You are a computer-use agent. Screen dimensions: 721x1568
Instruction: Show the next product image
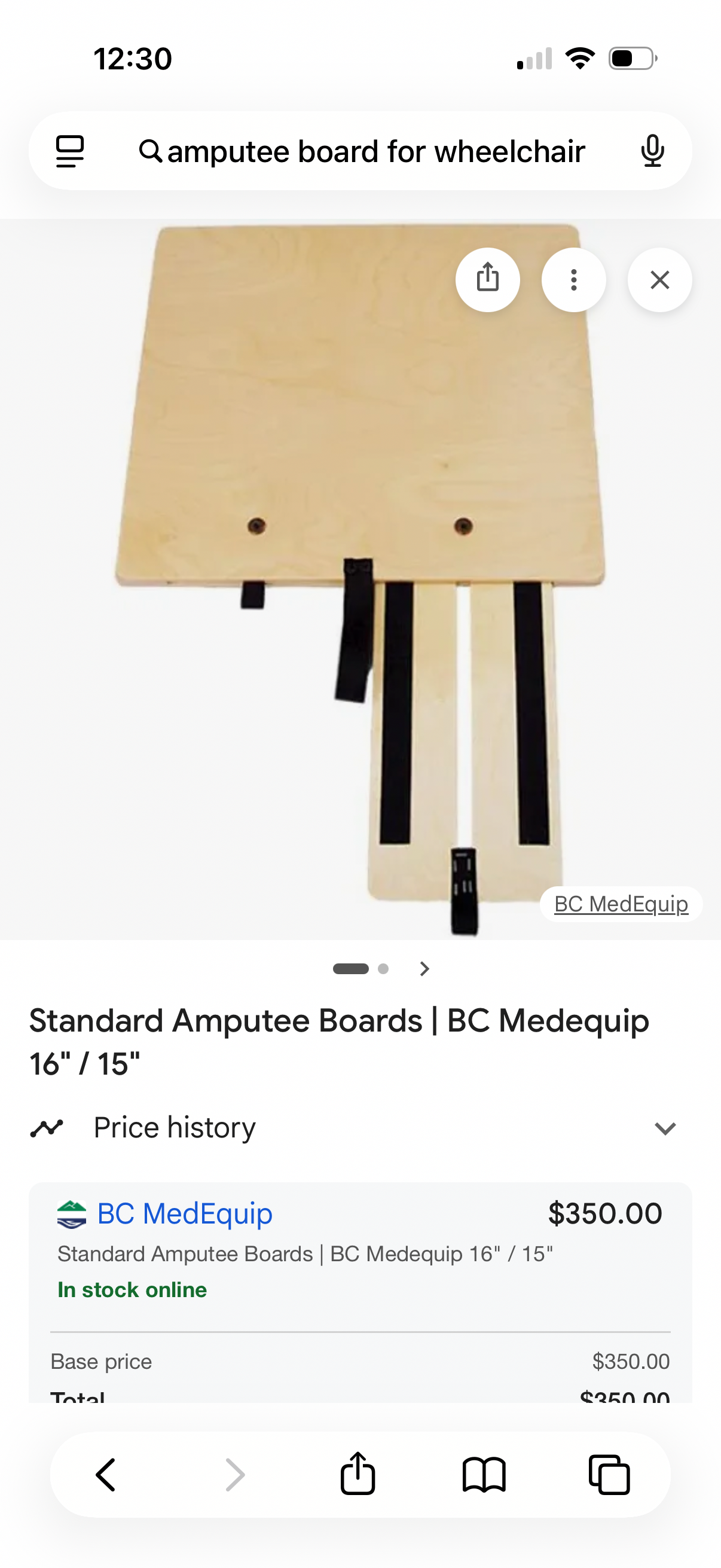click(424, 968)
